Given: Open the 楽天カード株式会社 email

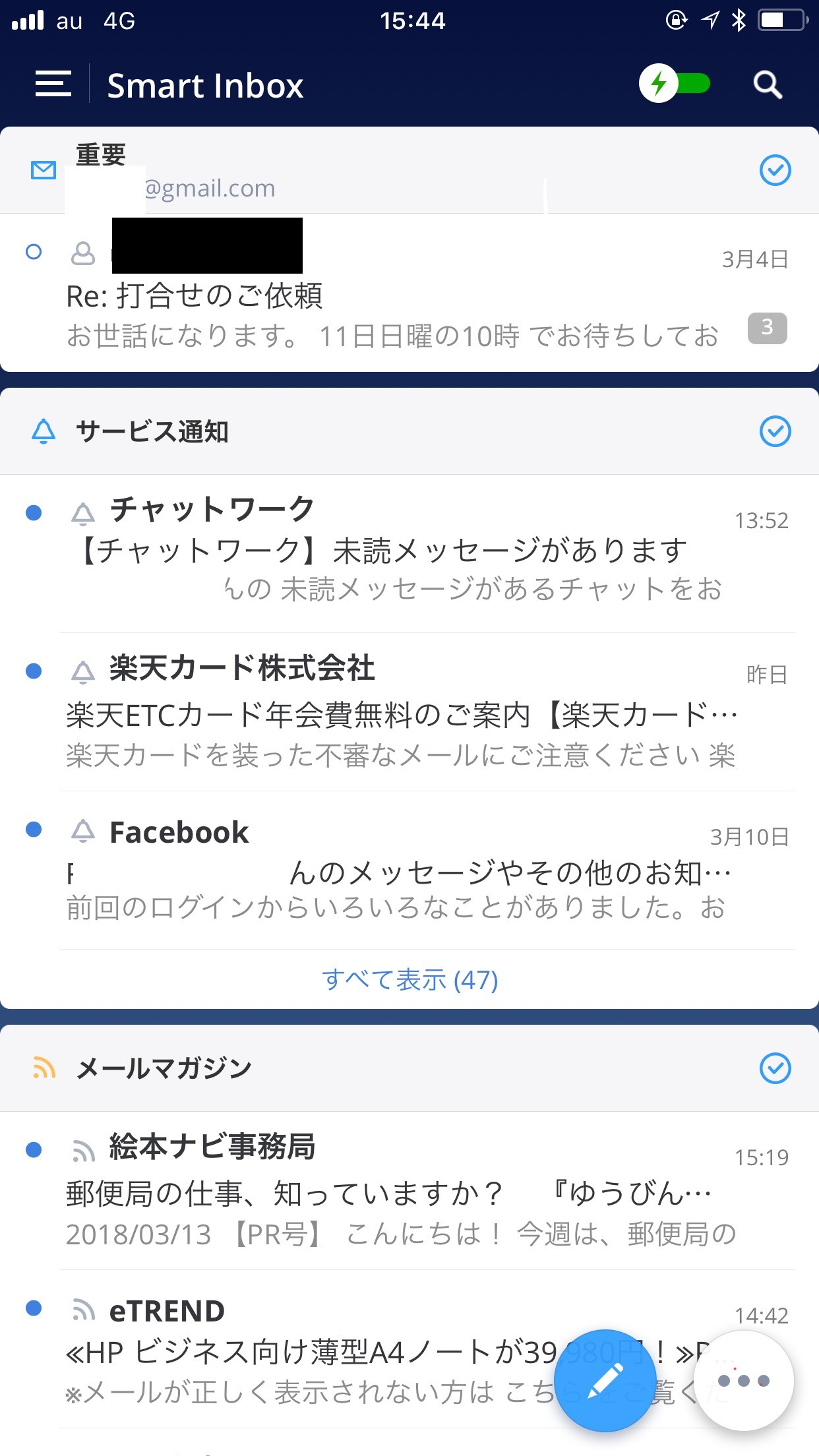Looking at the screenshot, I should 396,712.
